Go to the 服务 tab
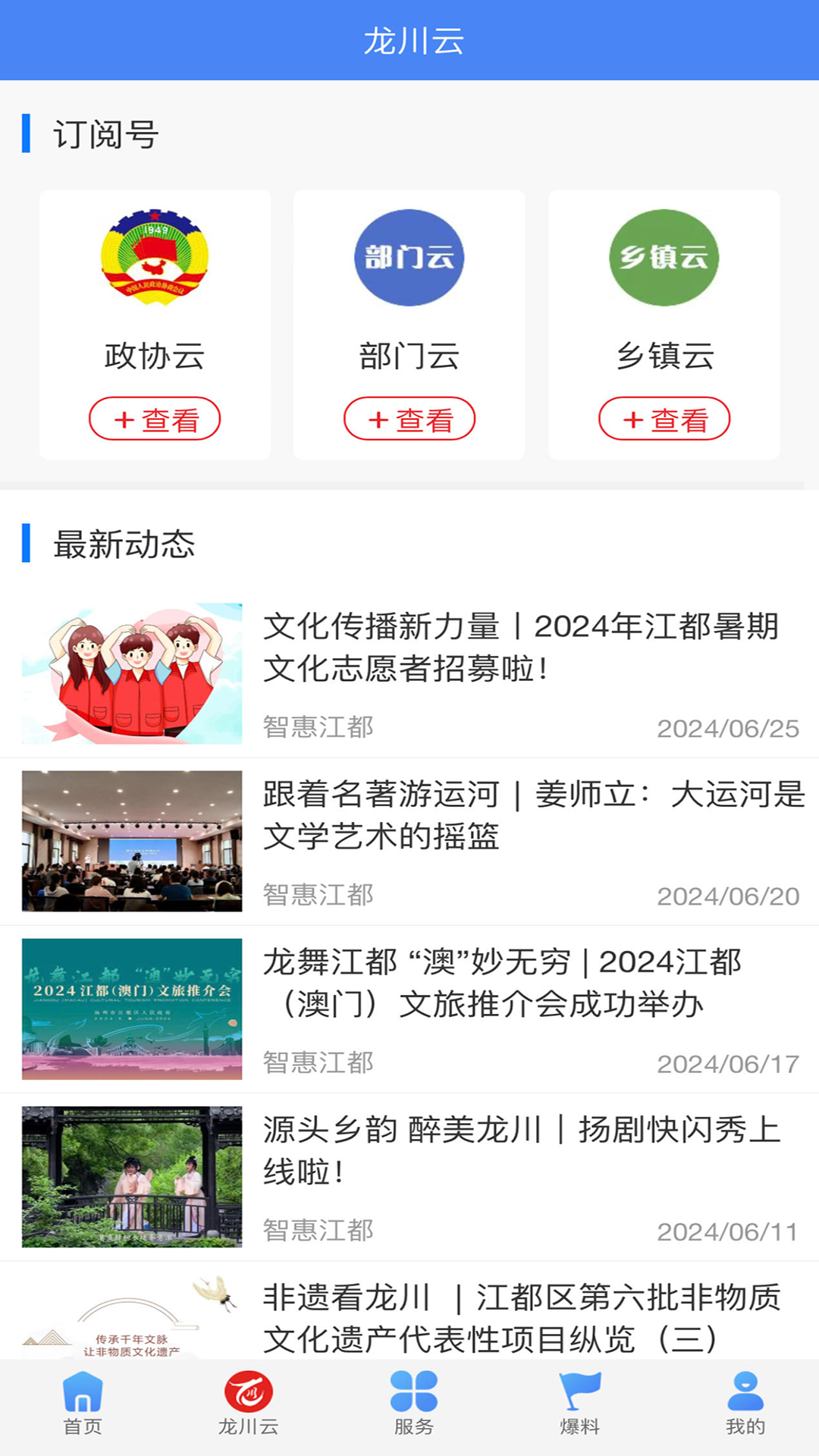The image size is (819, 1456). click(x=413, y=1404)
